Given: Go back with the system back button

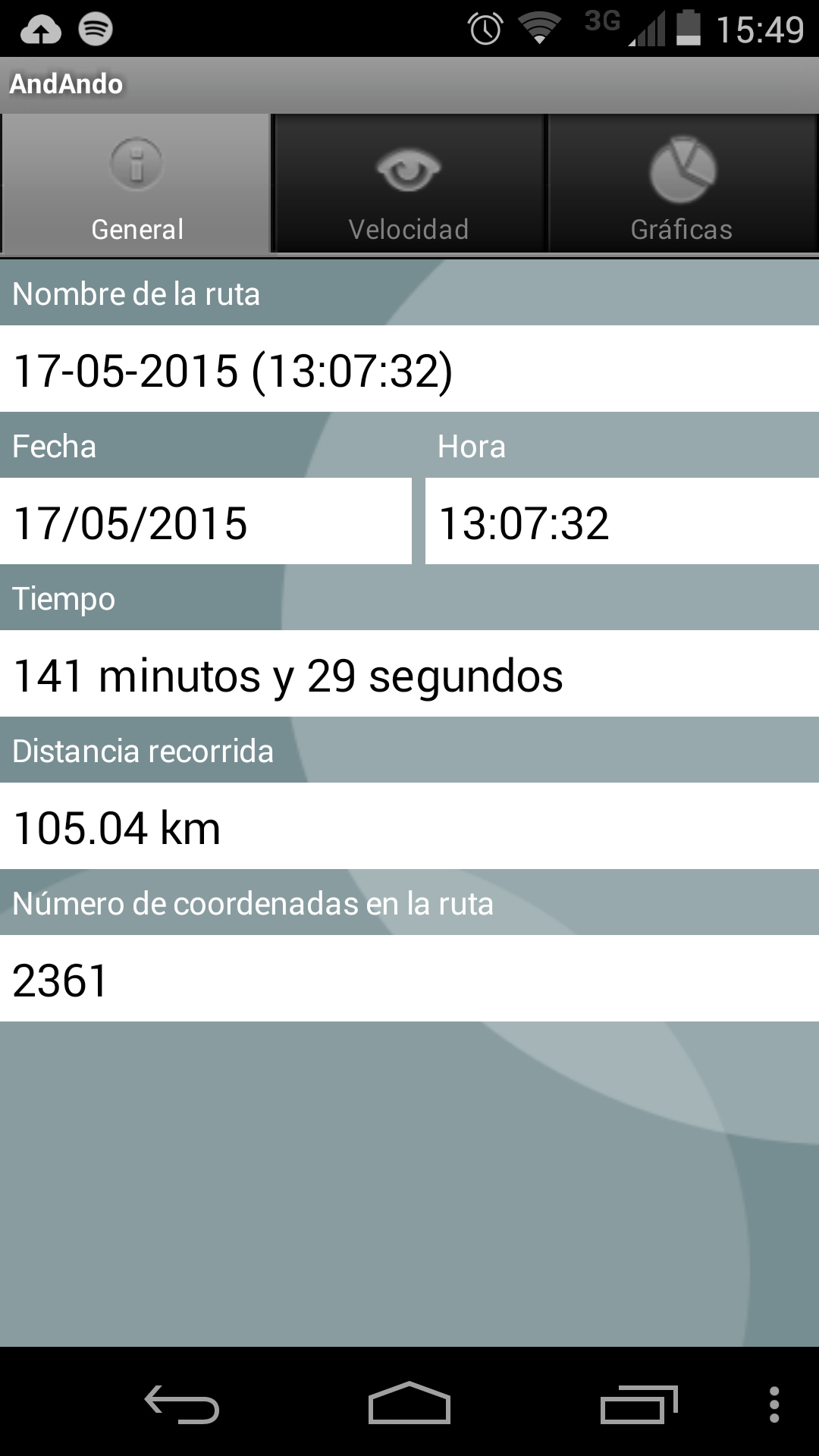Looking at the screenshot, I should point(182,1403).
